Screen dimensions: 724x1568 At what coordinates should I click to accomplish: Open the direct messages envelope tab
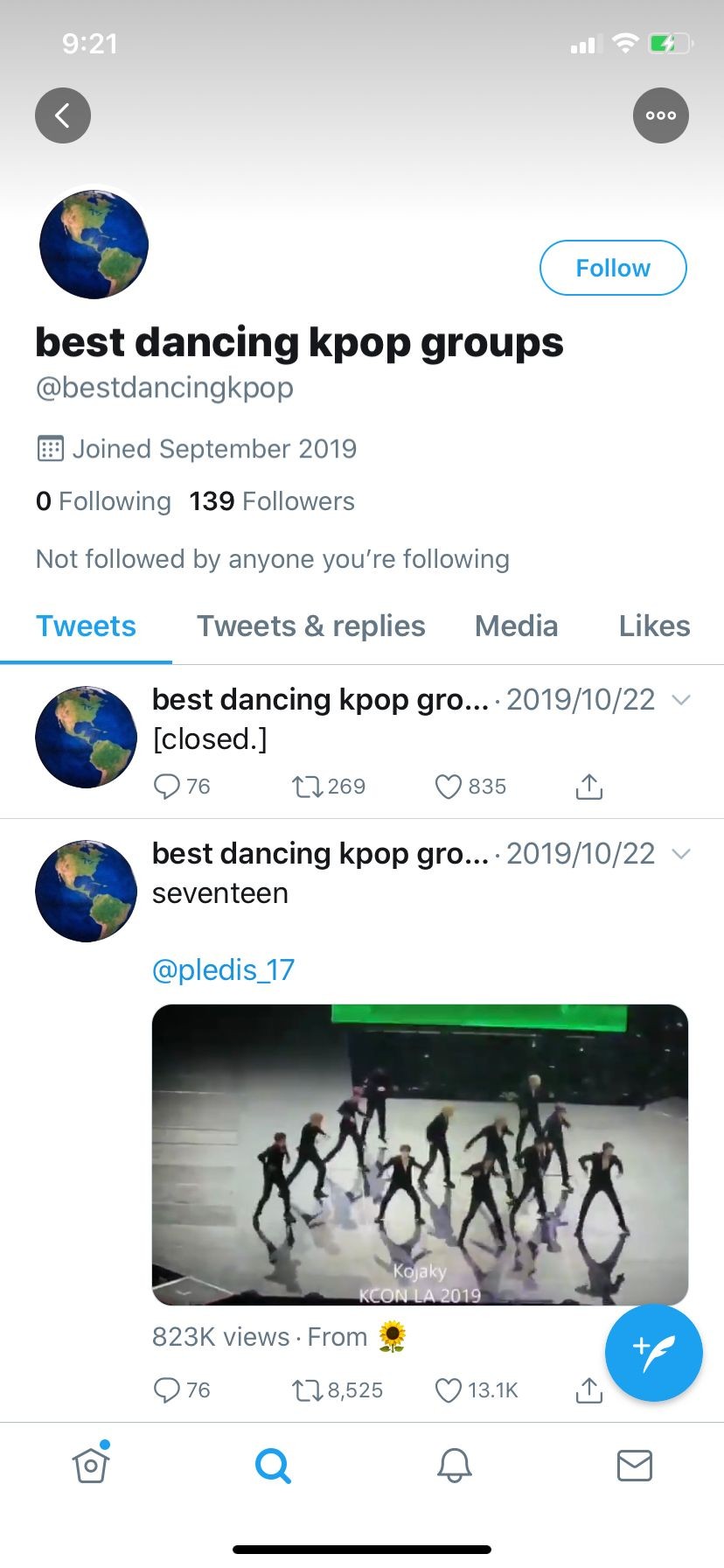635,1465
